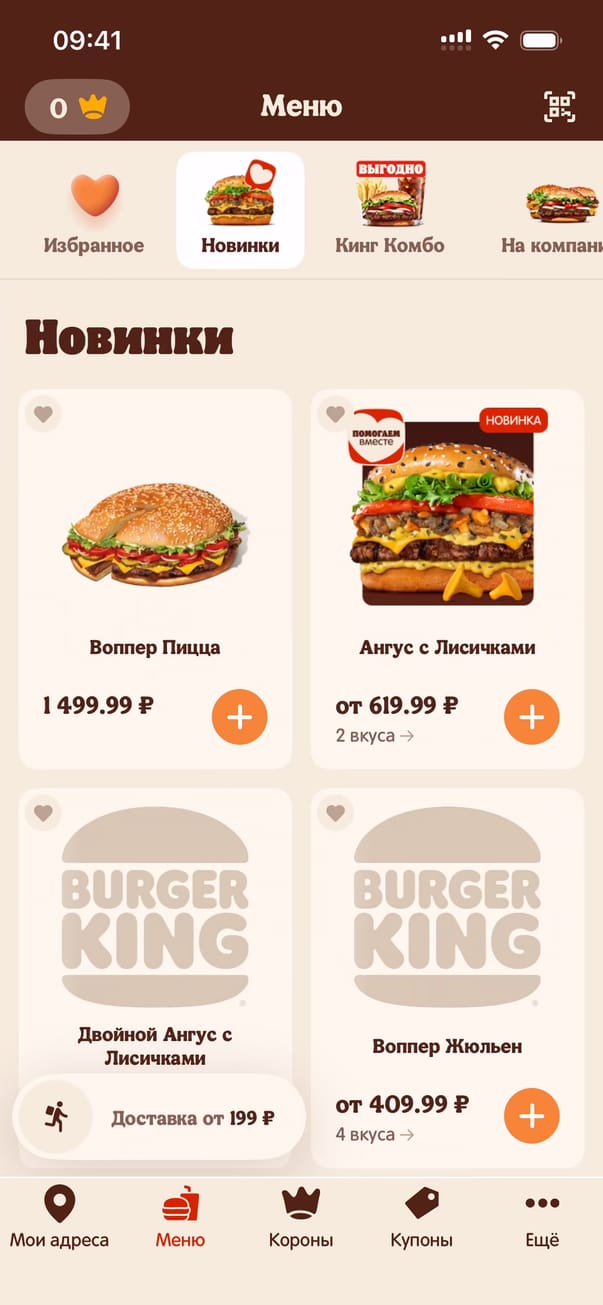This screenshot has width=603, height=1305.
Task: Open the Доставка от 199 ₽ banner
Action: pyautogui.click(x=159, y=1117)
